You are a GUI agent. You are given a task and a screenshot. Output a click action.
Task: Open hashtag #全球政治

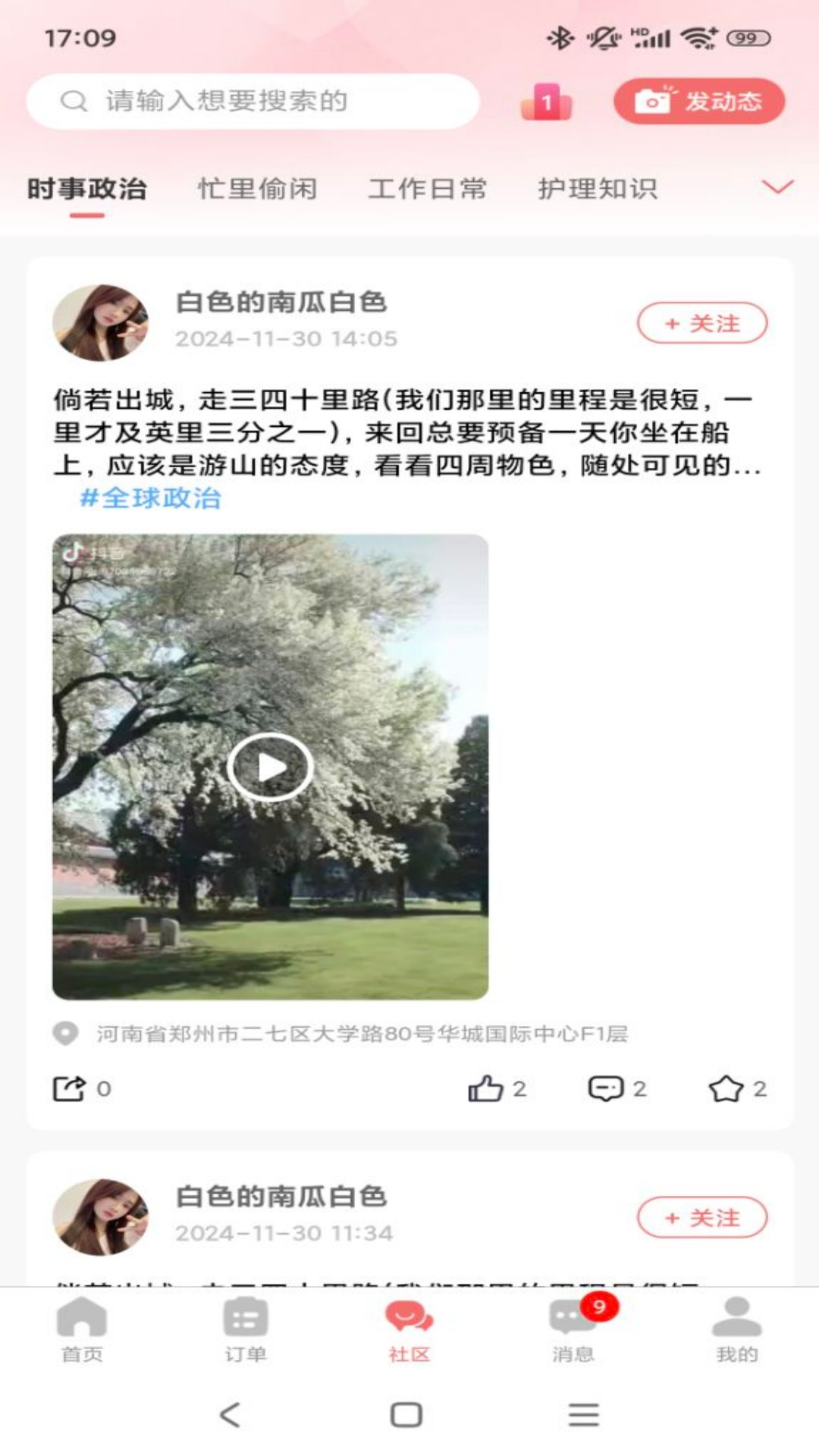(x=152, y=499)
